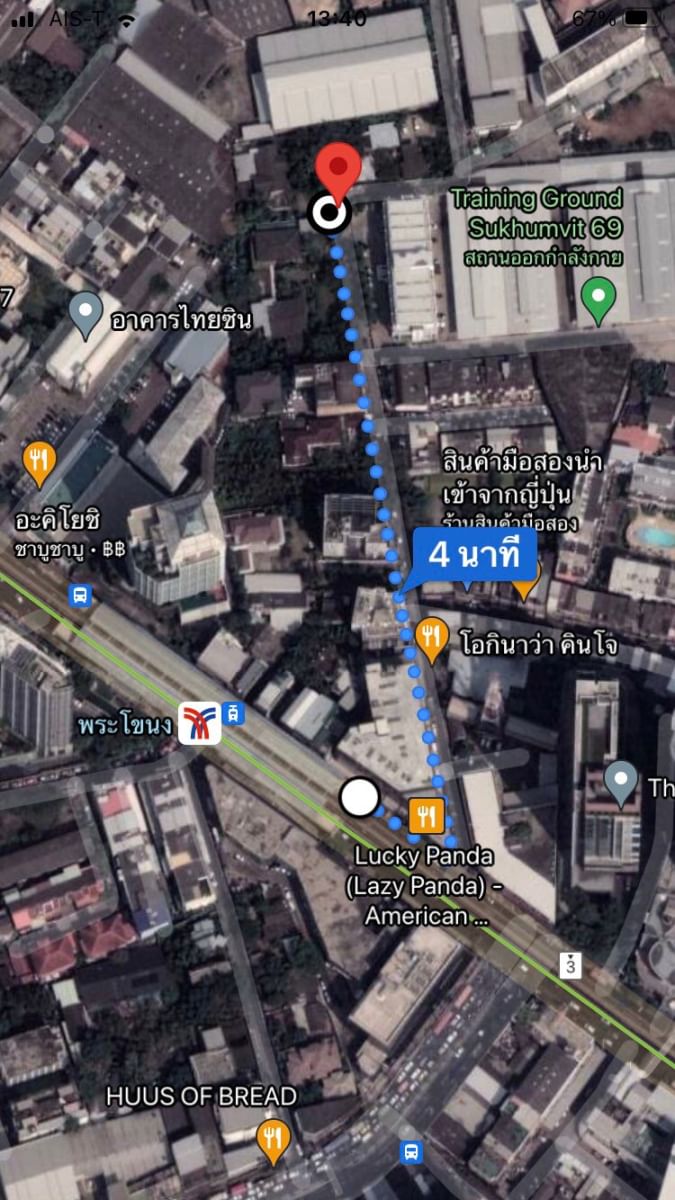This screenshot has width=675, height=1200.
Task: Tap the white route starting point circle
Action: point(359,797)
